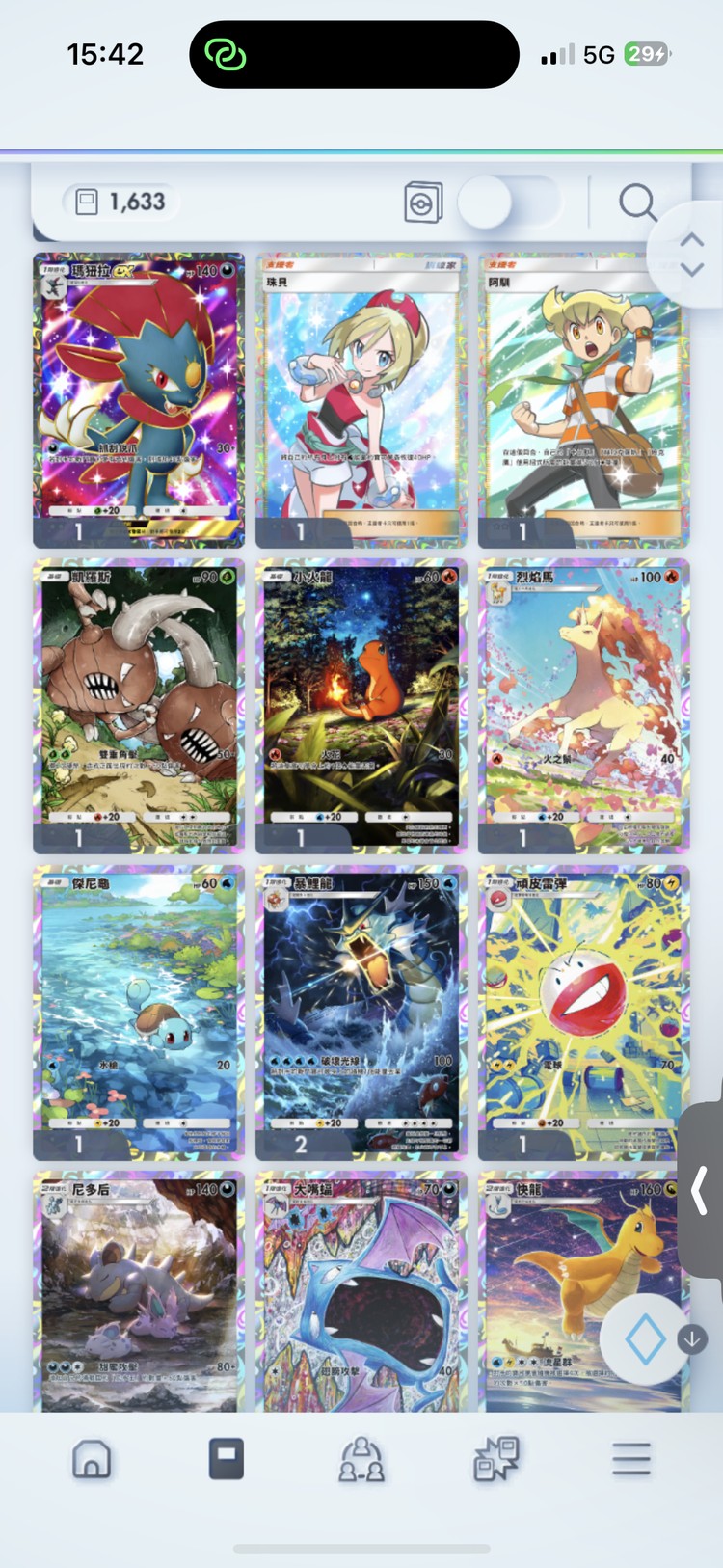Image resolution: width=723 pixels, height=1568 pixels.
Task: Open the search magnifier icon
Action: click(x=637, y=203)
